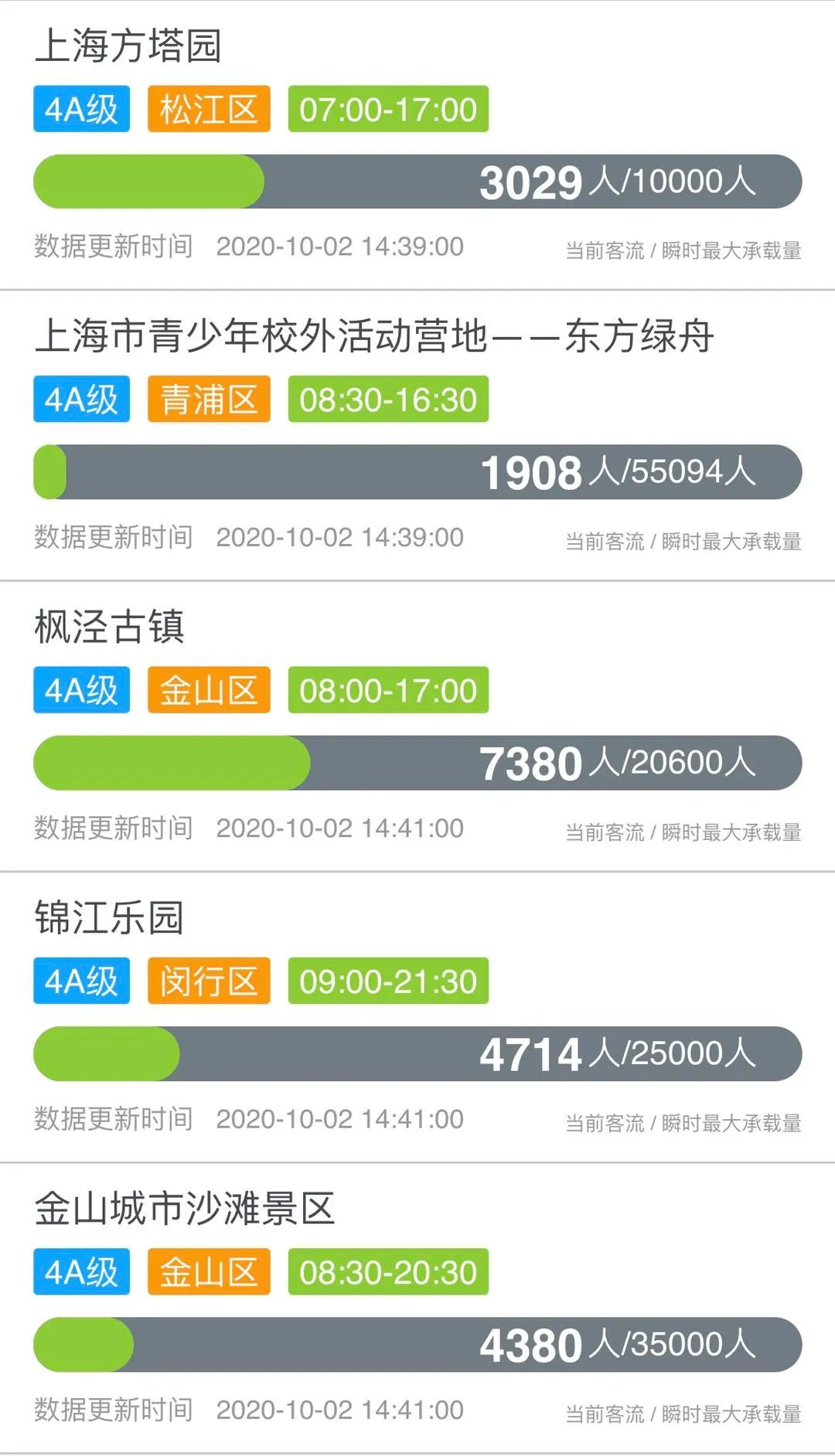The height and width of the screenshot is (1456, 835).
Task: Tap the 07:00-17:00 hours tag of 上海方塔园
Action: pyautogui.click(x=387, y=109)
